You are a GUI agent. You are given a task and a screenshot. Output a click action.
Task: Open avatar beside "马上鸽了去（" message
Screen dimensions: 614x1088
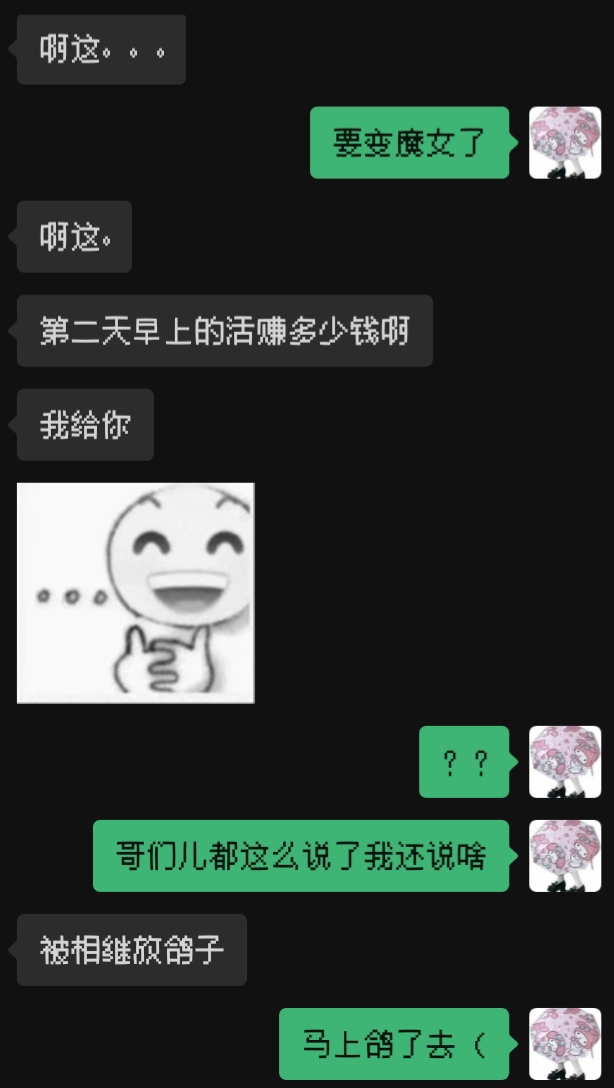click(565, 1043)
